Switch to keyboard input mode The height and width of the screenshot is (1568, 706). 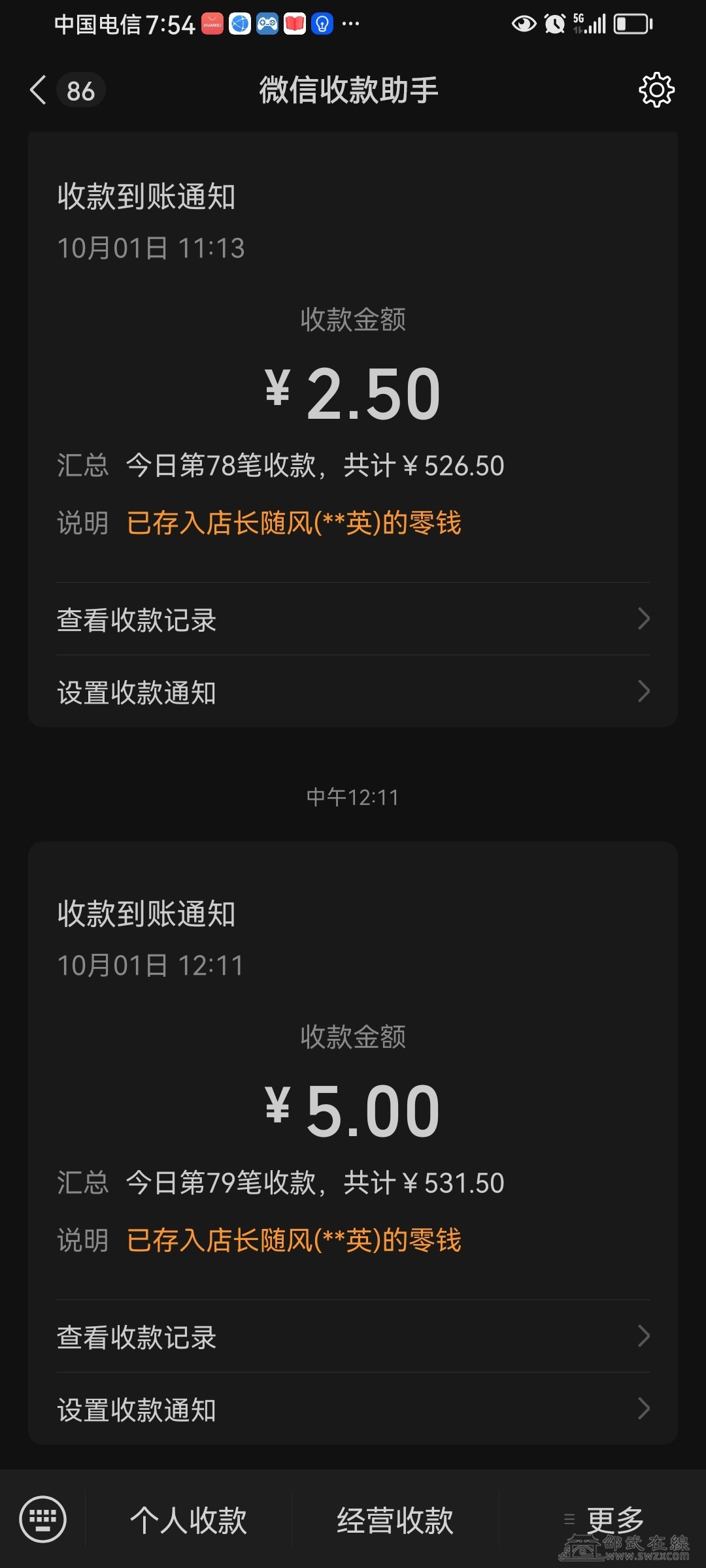(43, 1519)
